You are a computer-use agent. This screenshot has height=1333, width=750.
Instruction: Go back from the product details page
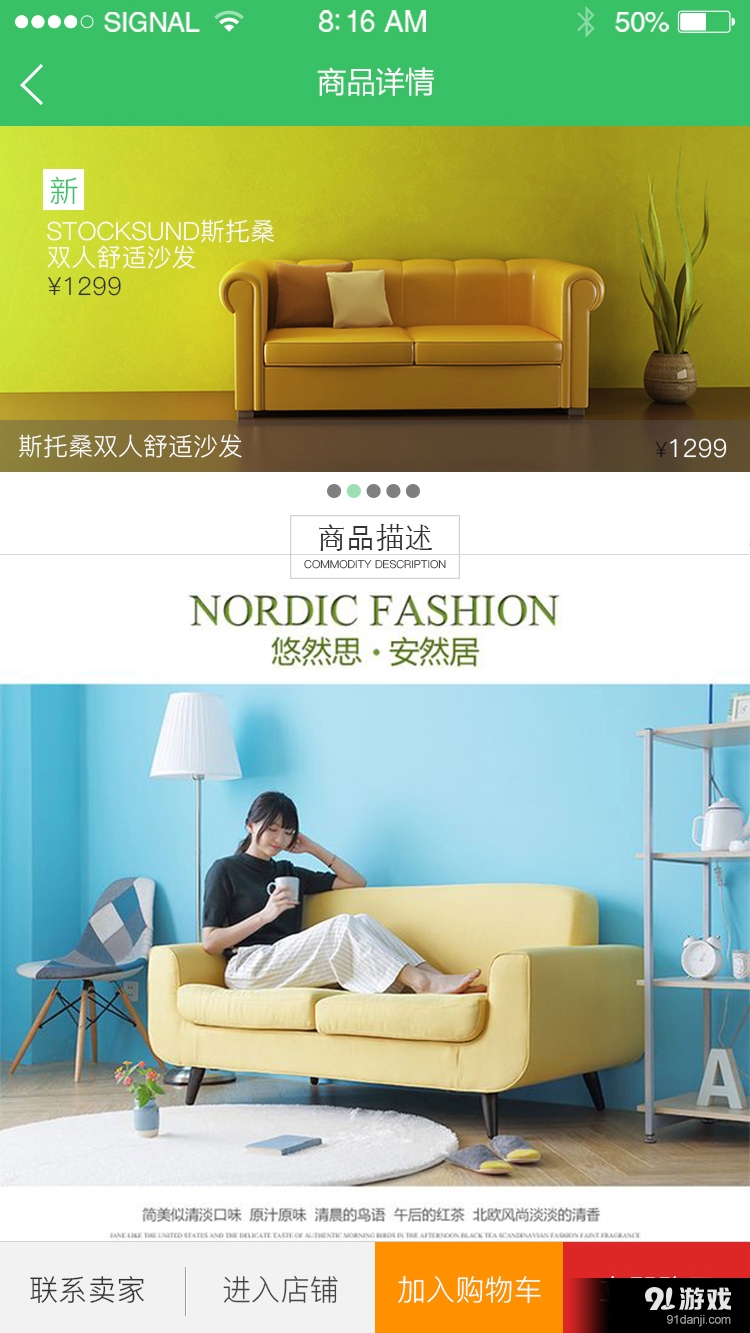click(32, 84)
